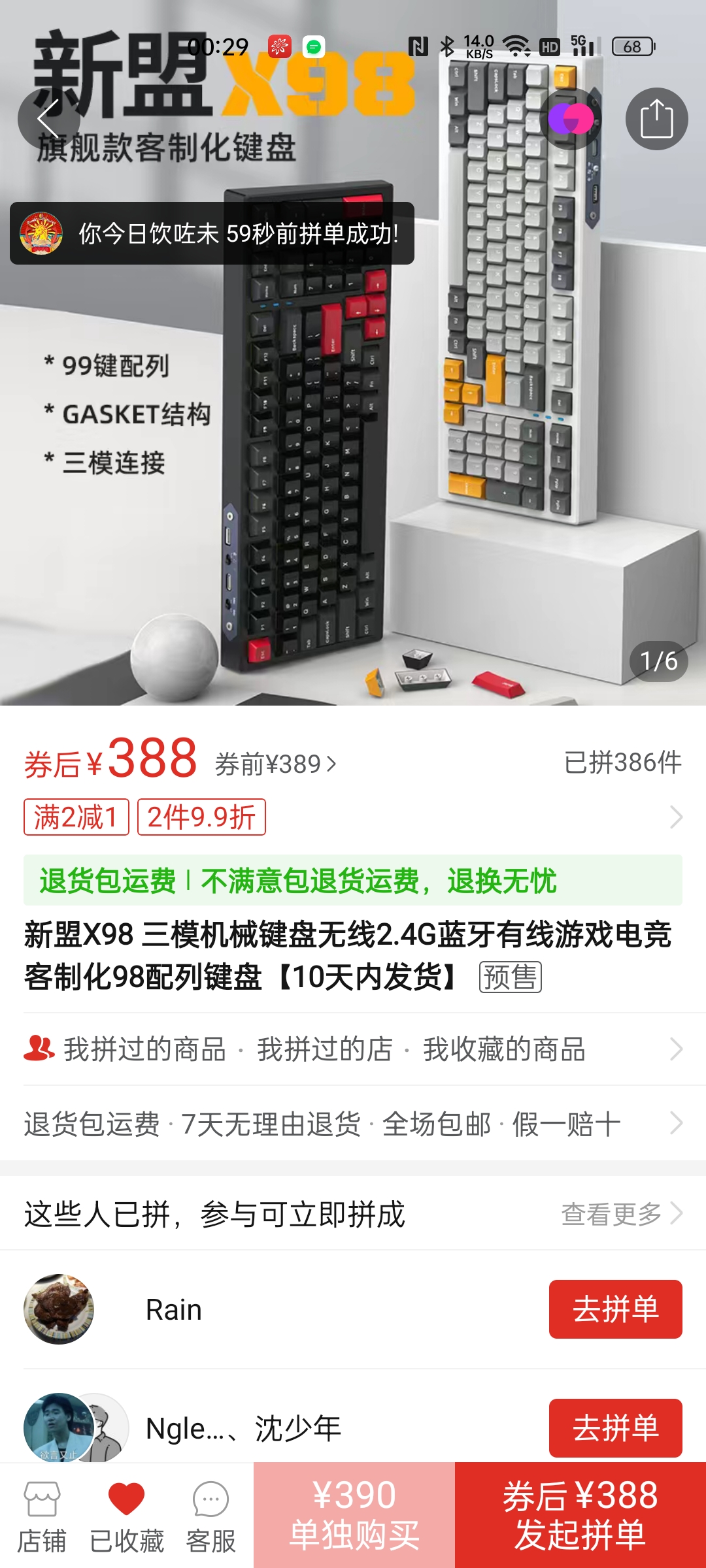Buy alone for ¥390 with 单独购买

[x=354, y=1516]
